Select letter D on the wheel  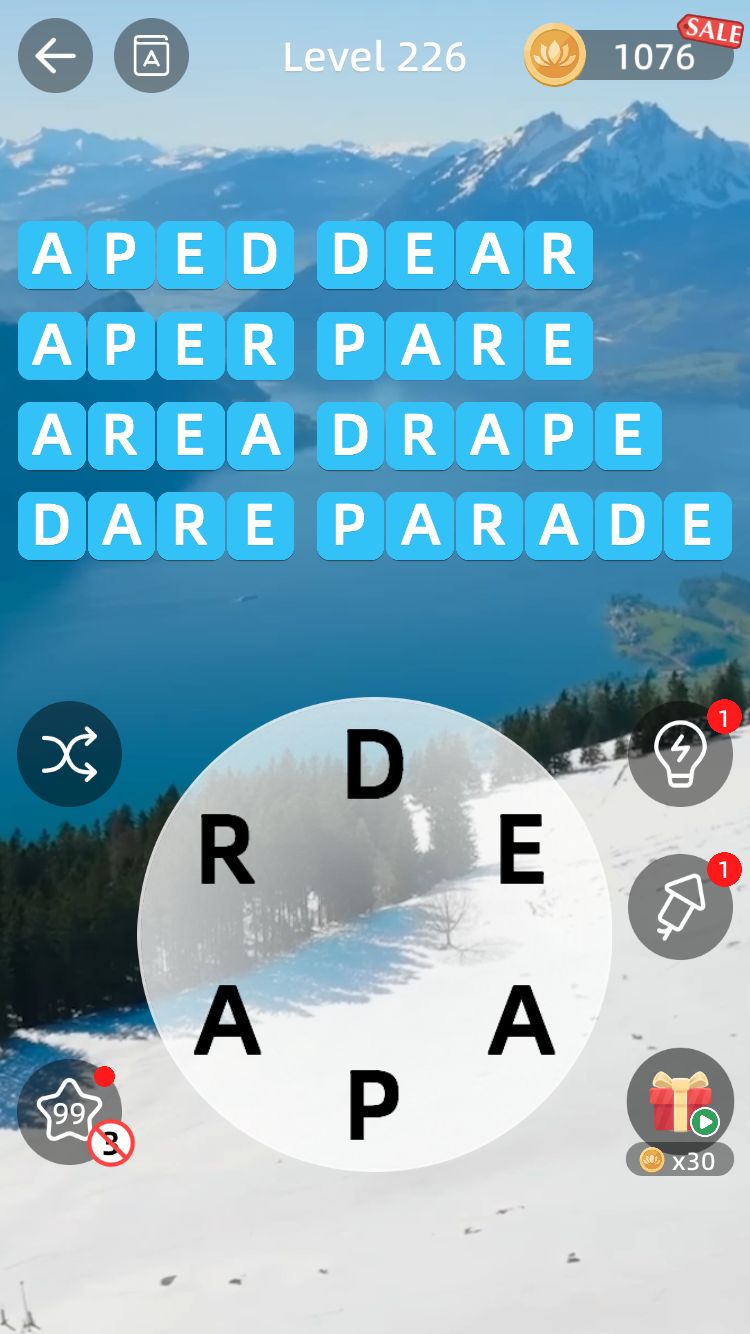click(x=374, y=766)
